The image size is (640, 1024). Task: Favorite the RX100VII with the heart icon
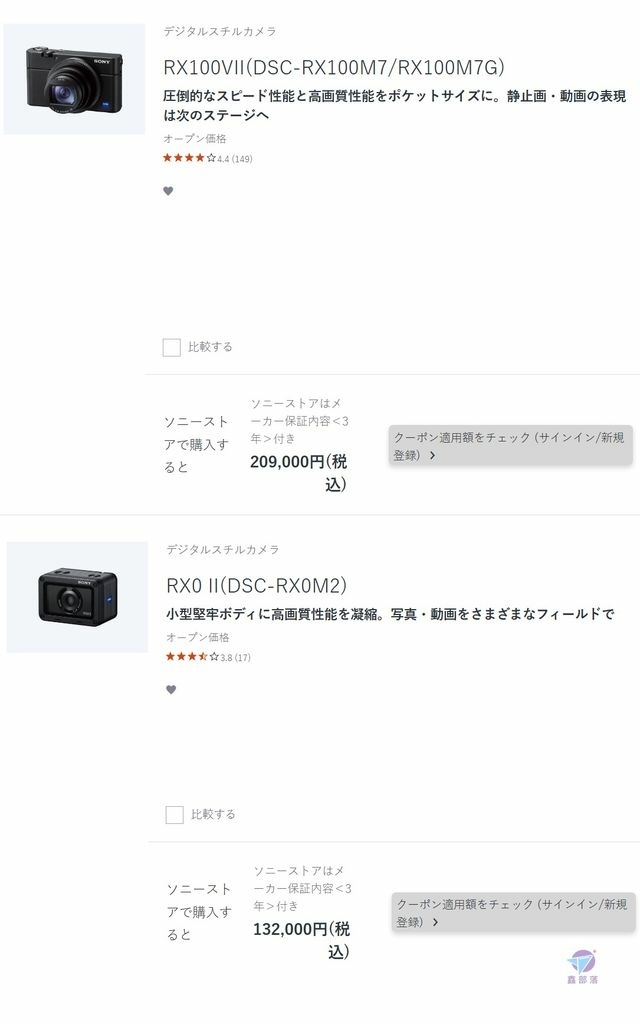pos(168,191)
